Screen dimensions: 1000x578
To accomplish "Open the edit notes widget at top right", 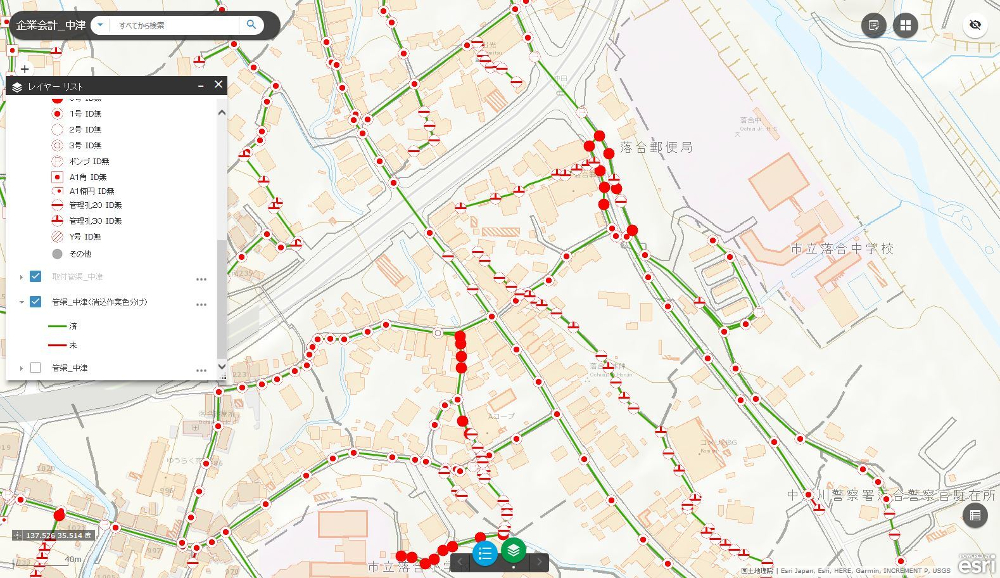I will pyautogui.click(x=874, y=25).
